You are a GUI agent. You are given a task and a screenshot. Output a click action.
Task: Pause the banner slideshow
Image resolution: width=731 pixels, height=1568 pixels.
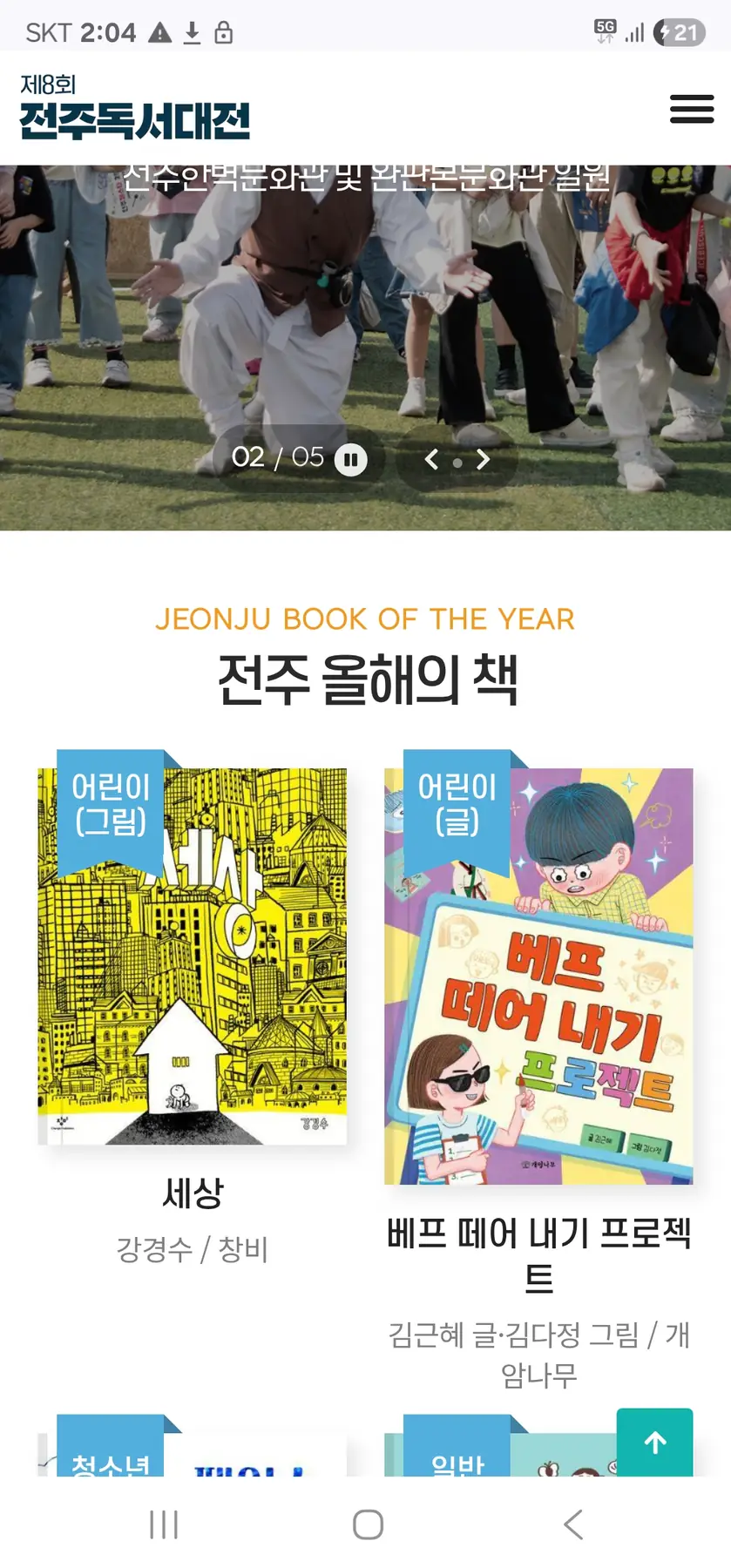click(351, 459)
